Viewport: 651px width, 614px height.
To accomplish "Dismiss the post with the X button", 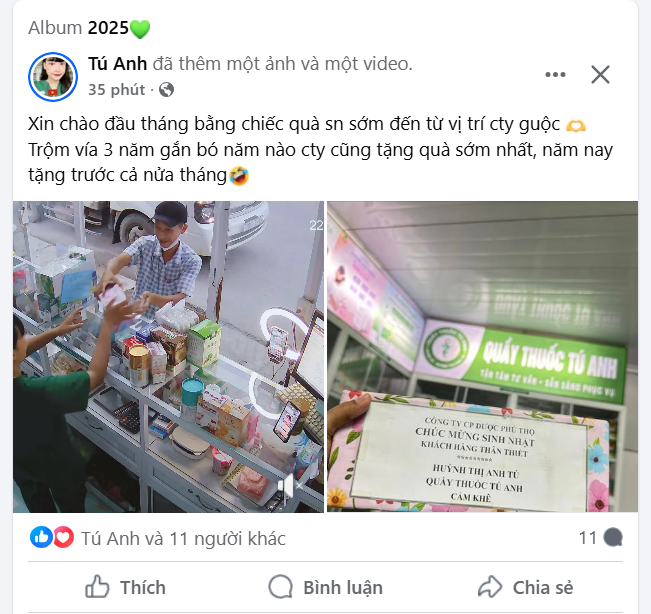I will coord(600,74).
